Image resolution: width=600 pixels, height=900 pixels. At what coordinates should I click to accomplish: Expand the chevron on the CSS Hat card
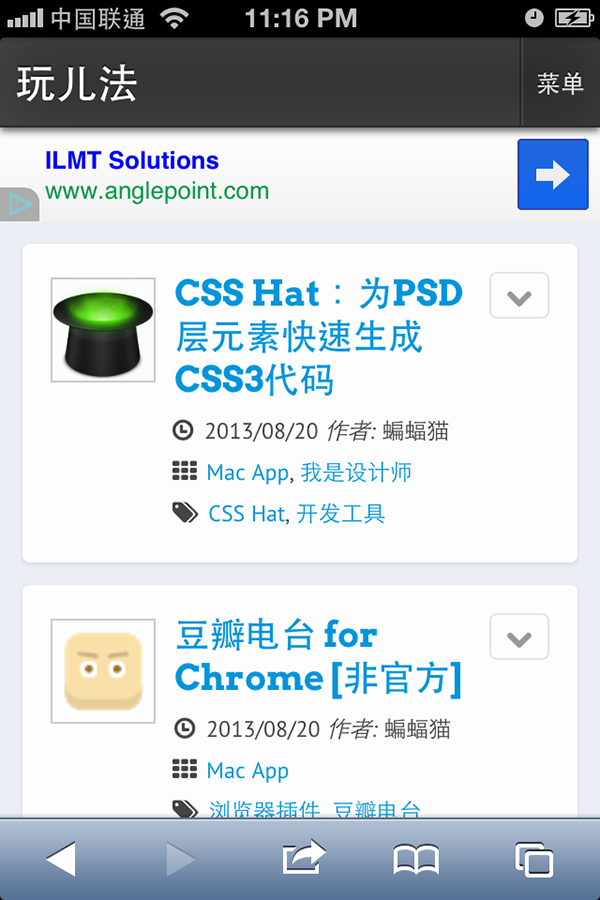pyautogui.click(x=519, y=296)
